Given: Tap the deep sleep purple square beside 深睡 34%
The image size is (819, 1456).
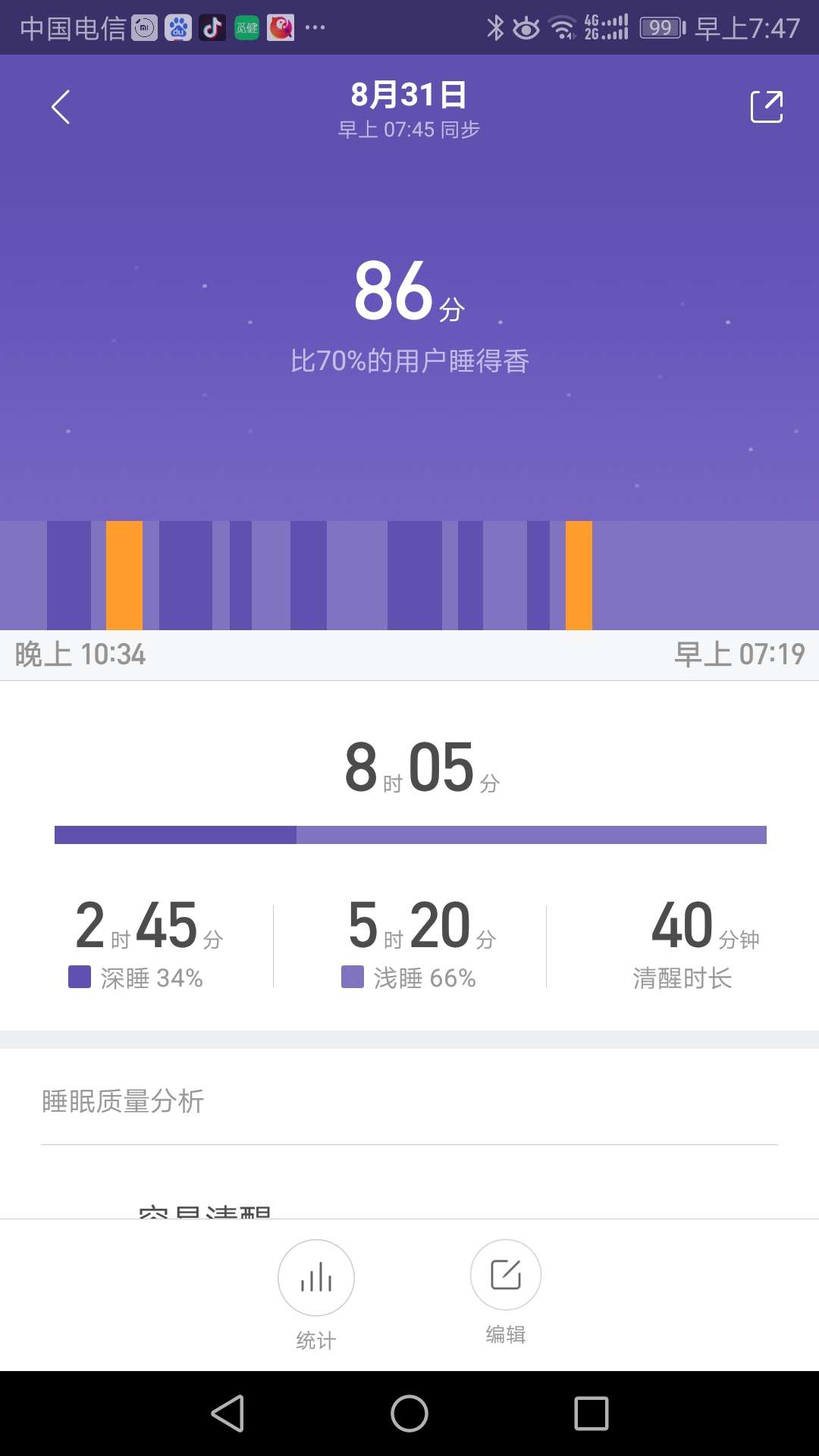Looking at the screenshot, I should [x=79, y=977].
